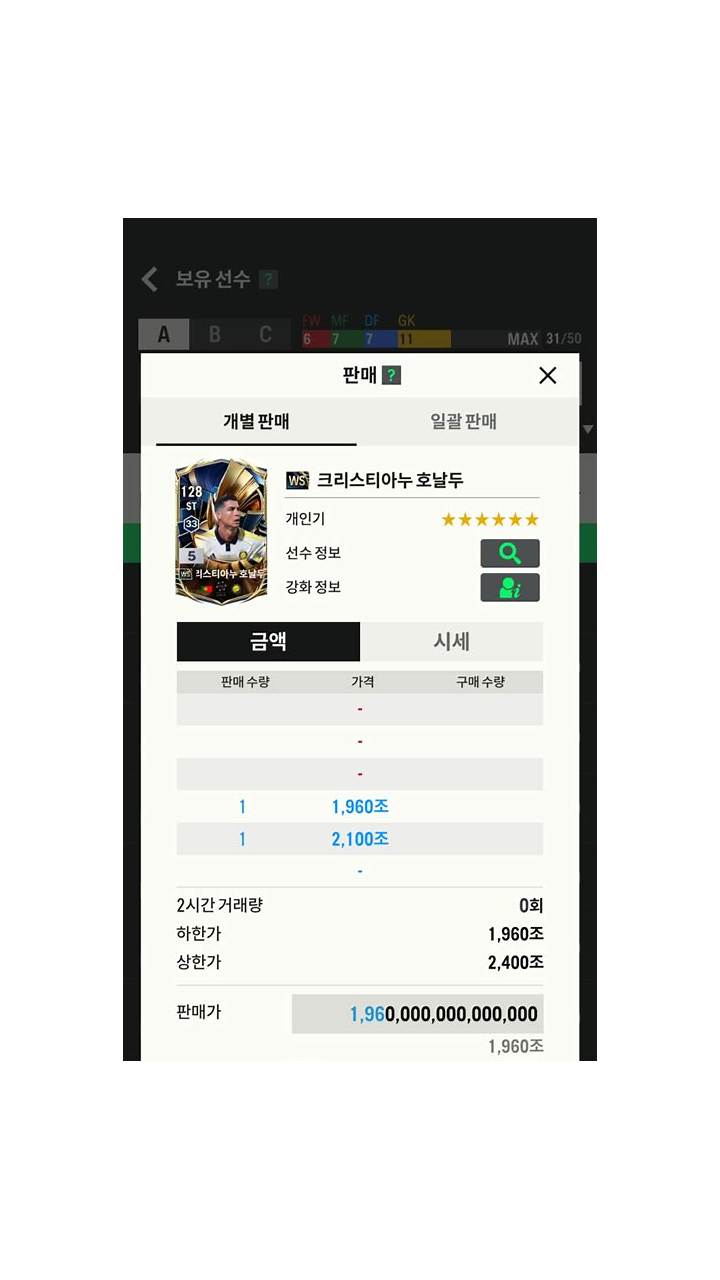Close the 판매 sell dialog
720x1280 pixels.
[x=547, y=375]
